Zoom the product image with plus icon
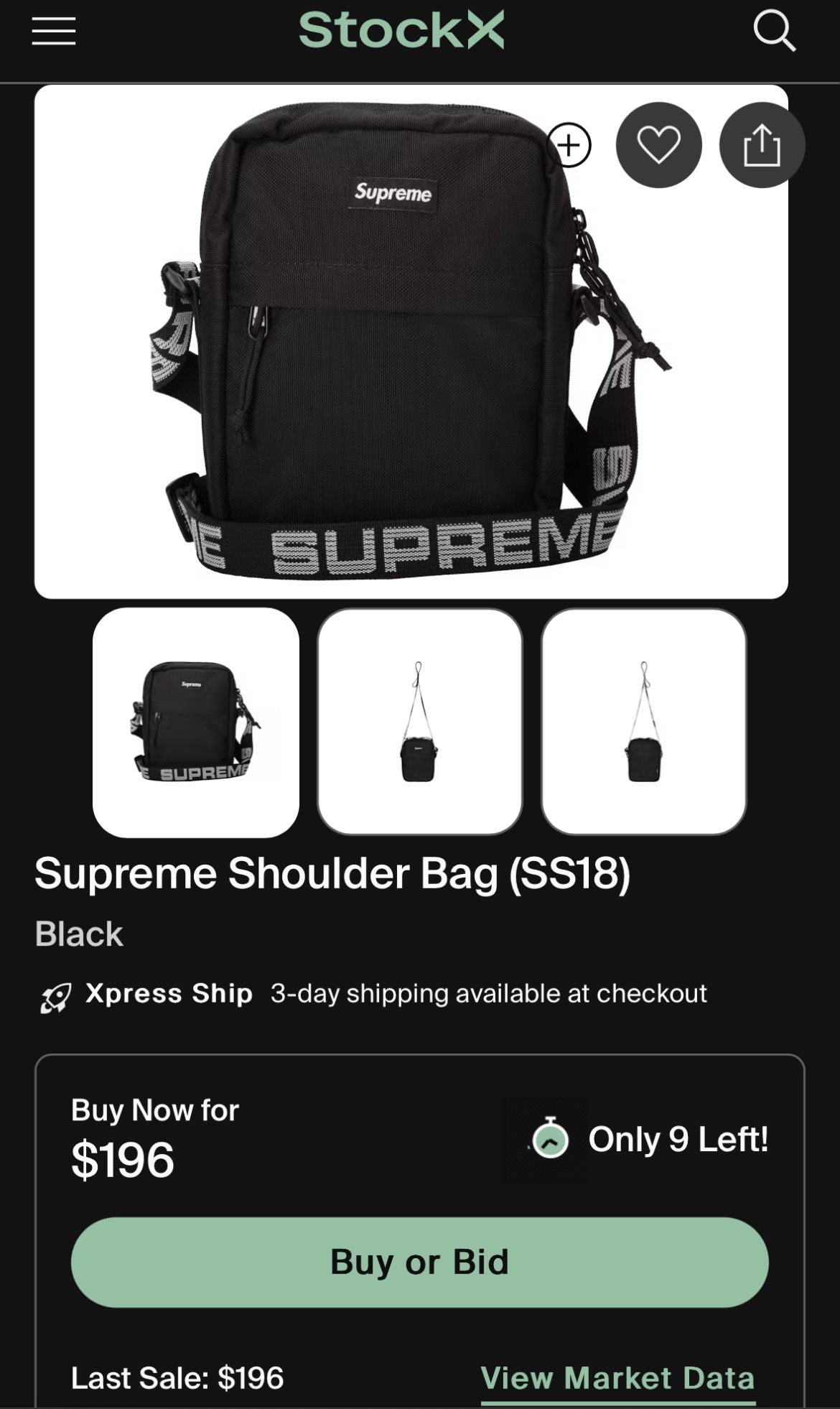 click(x=569, y=145)
